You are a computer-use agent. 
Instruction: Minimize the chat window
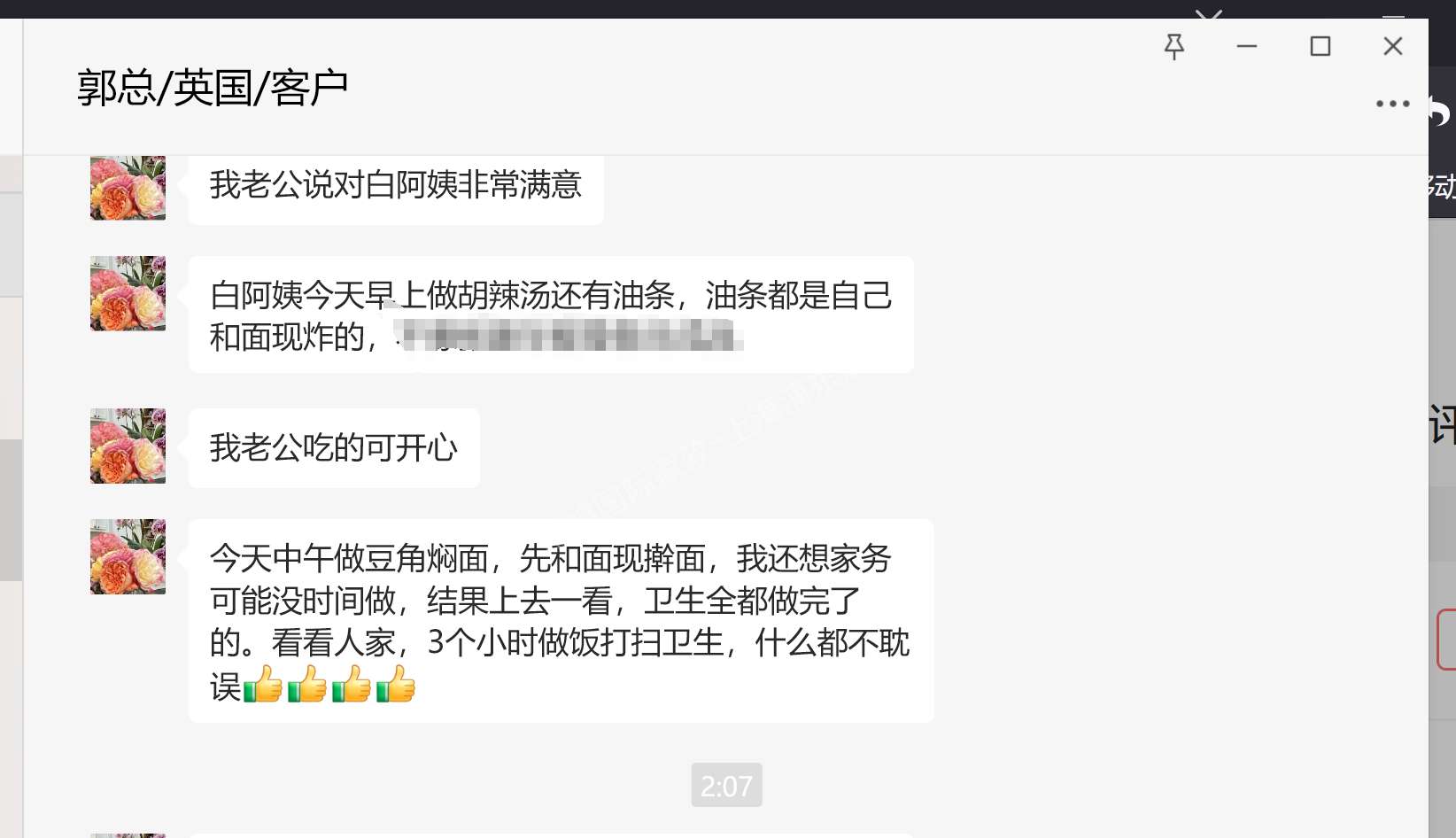click(x=1247, y=46)
